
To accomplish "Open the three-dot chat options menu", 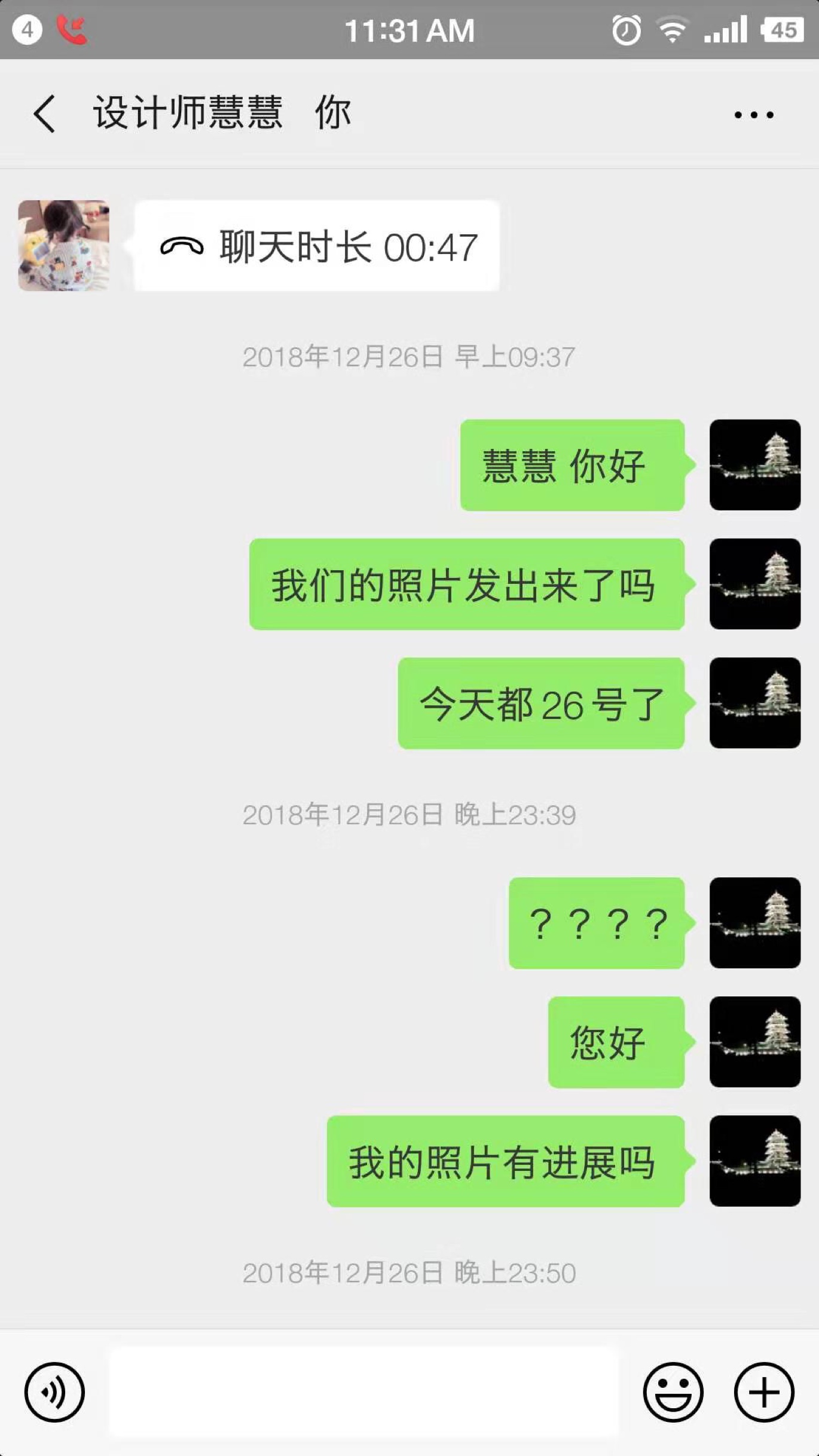I will pyautogui.click(x=754, y=114).
